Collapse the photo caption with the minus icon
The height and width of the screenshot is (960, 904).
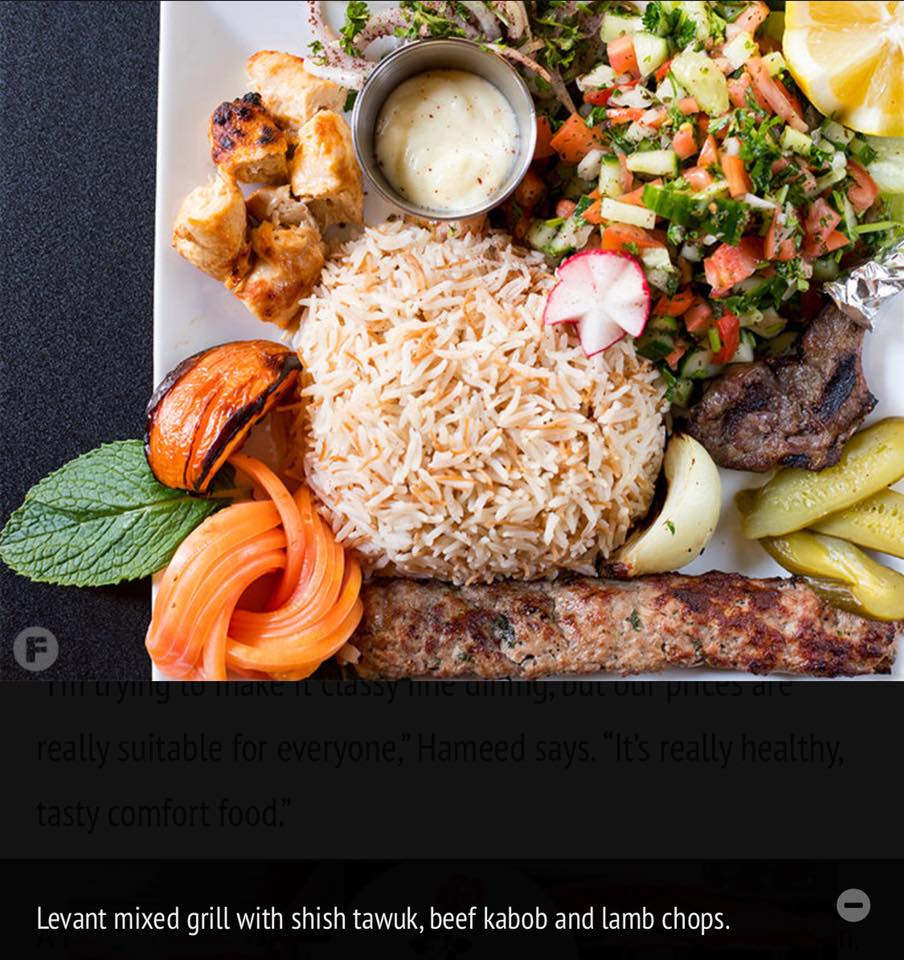tap(853, 905)
